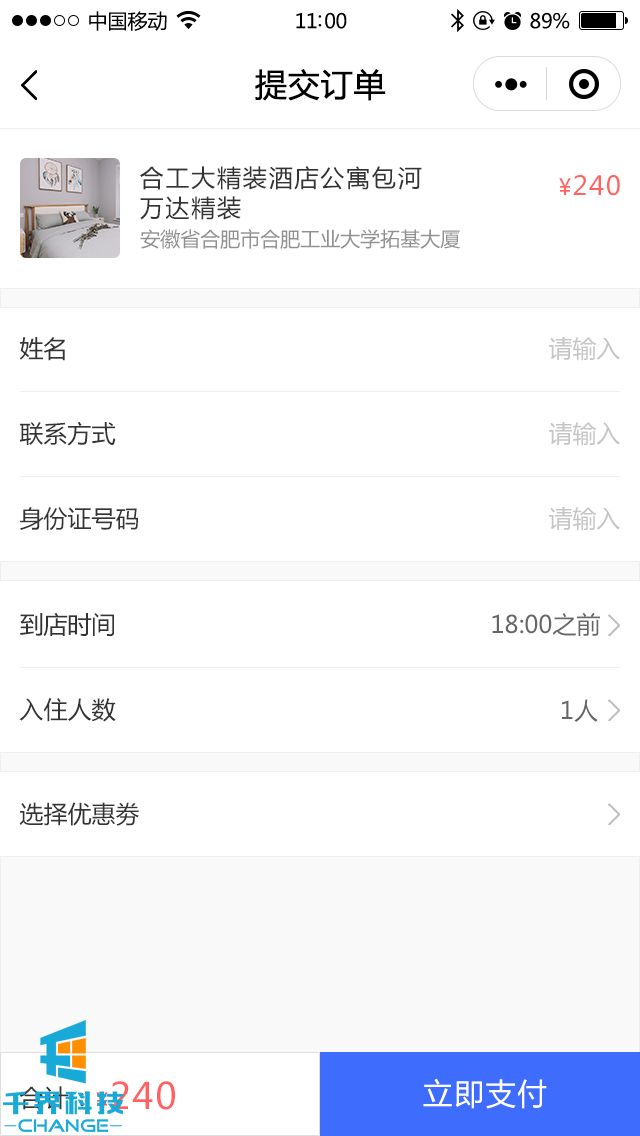Close the mini program with the circle button
Screen dimensions: 640x1136
tap(583, 85)
